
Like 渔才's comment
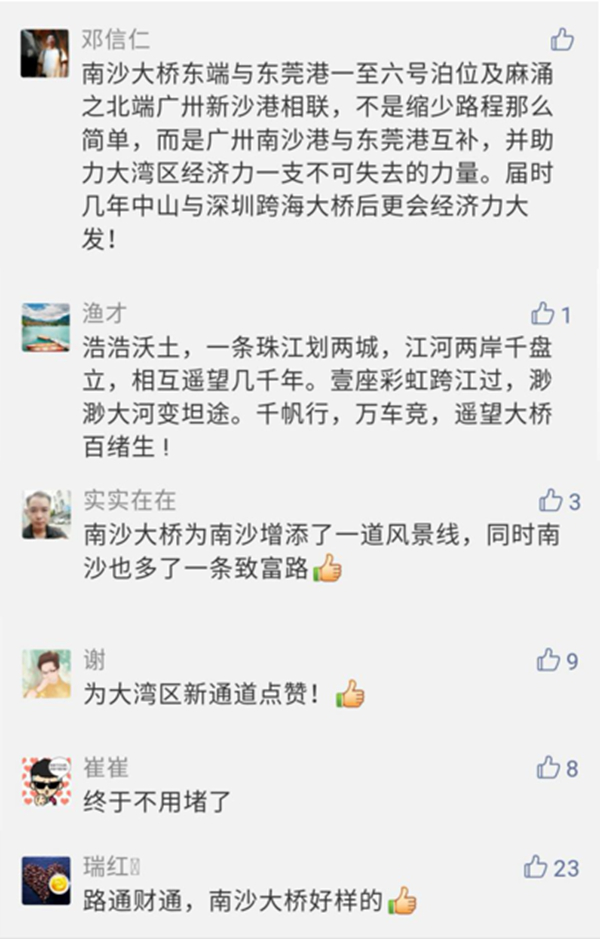[x=543, y=314]
